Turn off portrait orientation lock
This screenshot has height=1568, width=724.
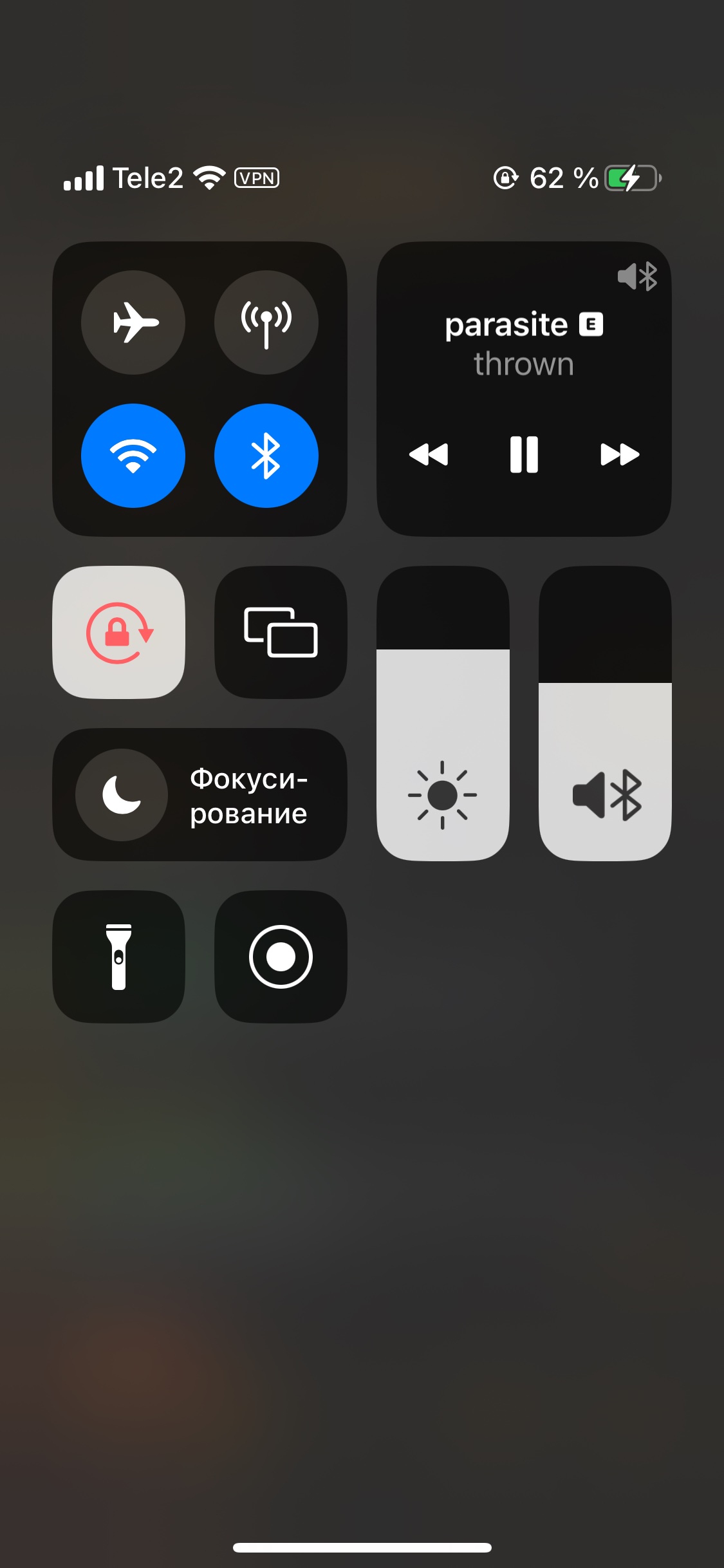[119, 632]
